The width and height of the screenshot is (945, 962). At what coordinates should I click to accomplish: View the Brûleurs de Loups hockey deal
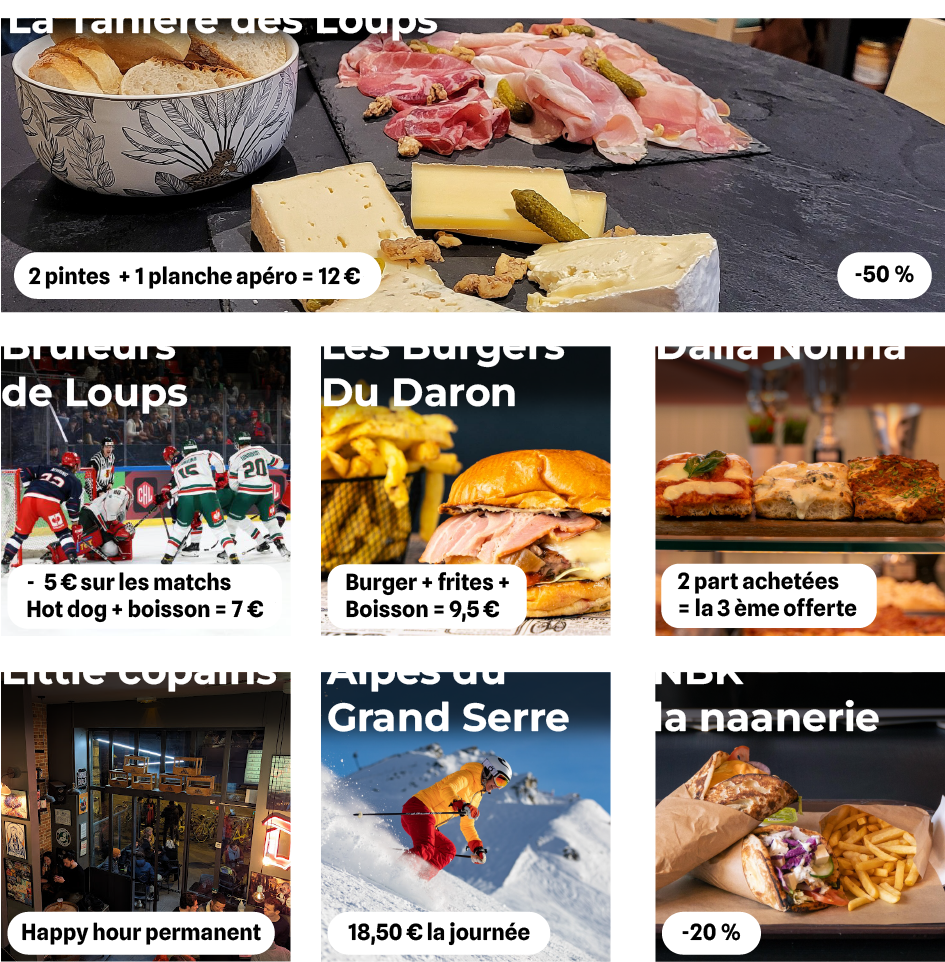[x=146, y=490]
